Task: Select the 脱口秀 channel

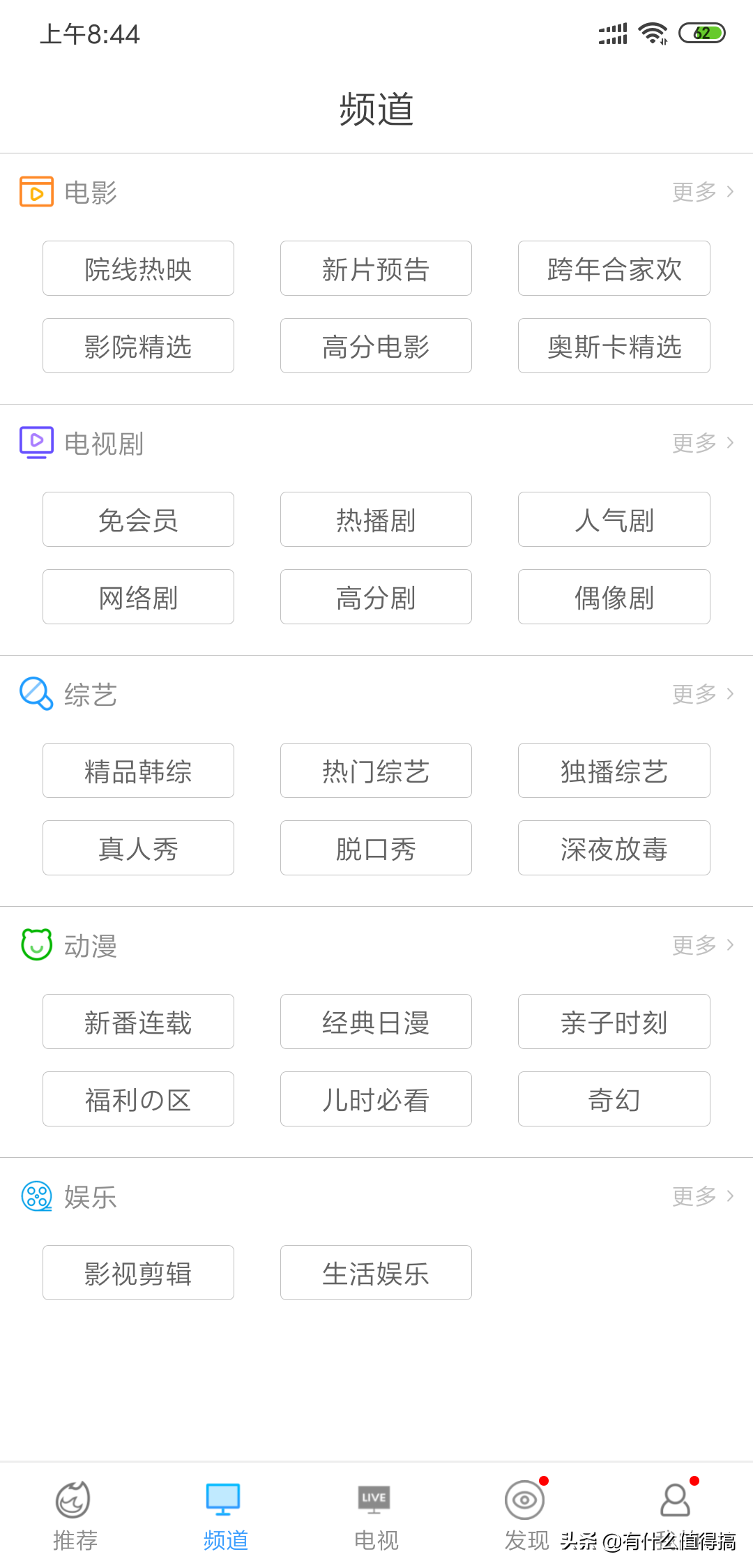Action: (376, 848)
